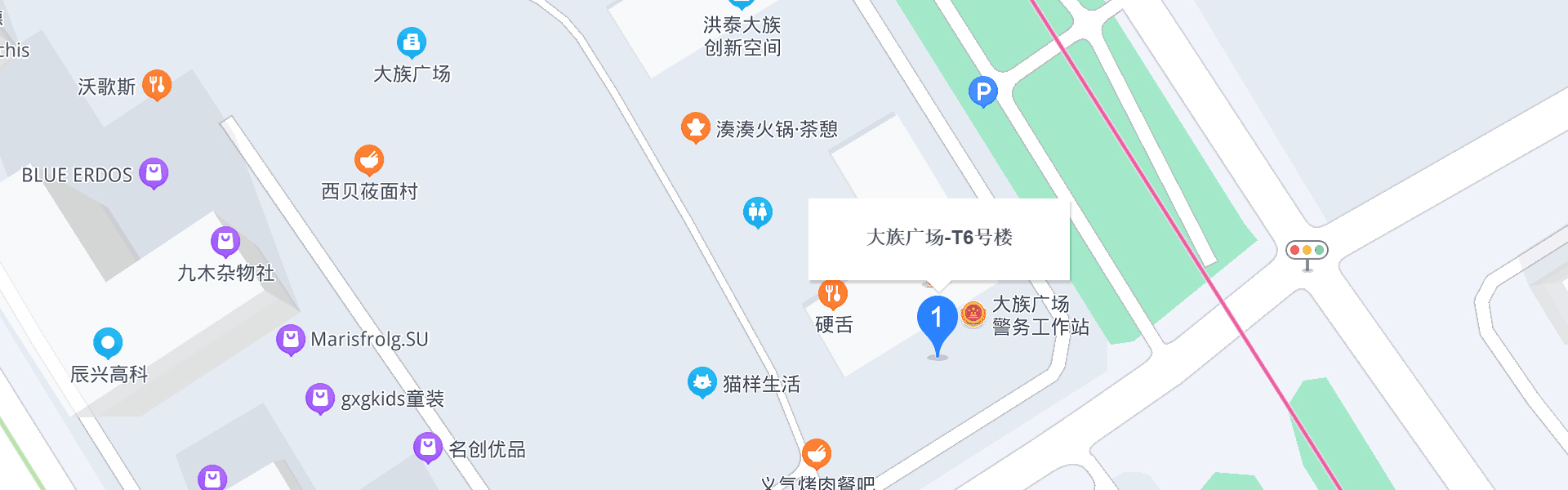
Task: Open the 大族广场-T6号楼 info bubble
Action: pos(939,238)
